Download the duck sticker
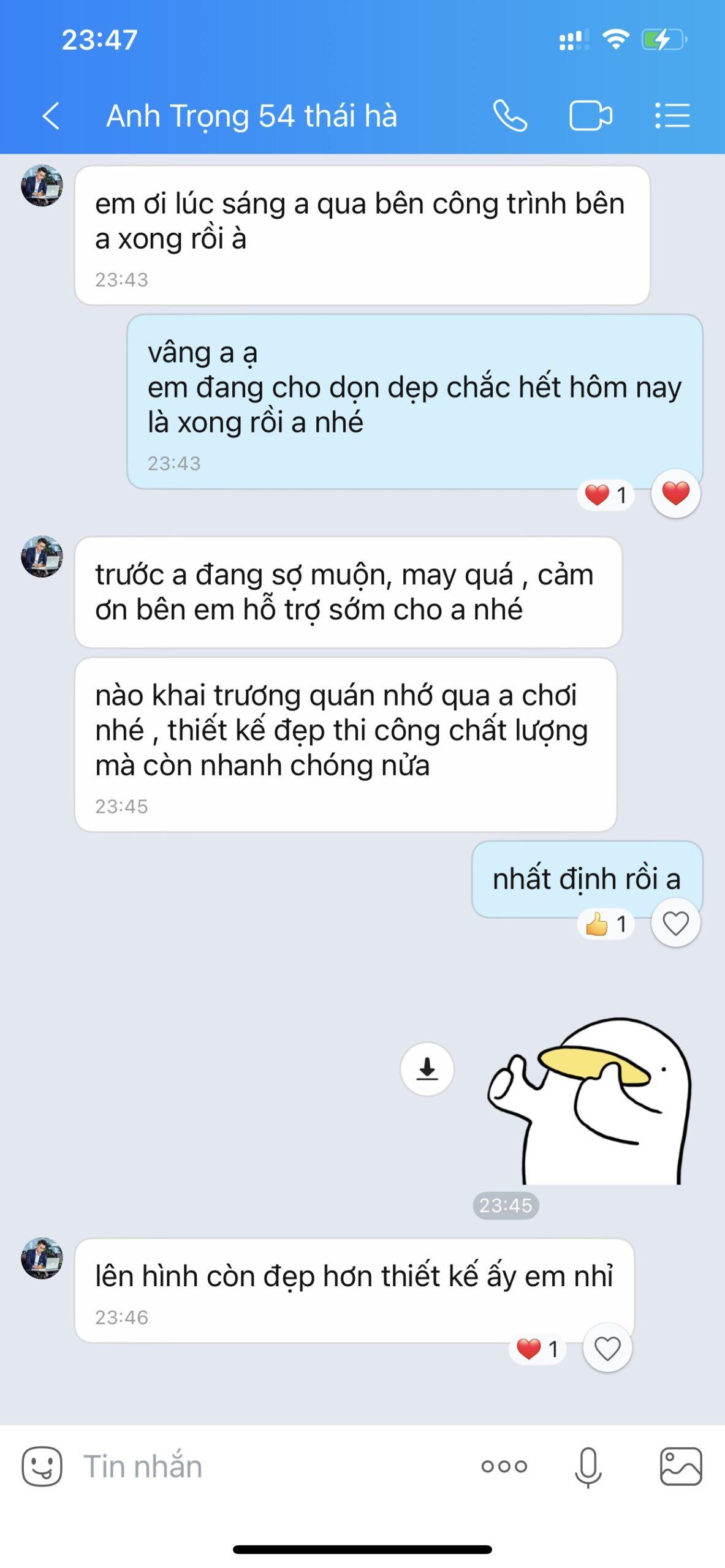 point(427,1069)
